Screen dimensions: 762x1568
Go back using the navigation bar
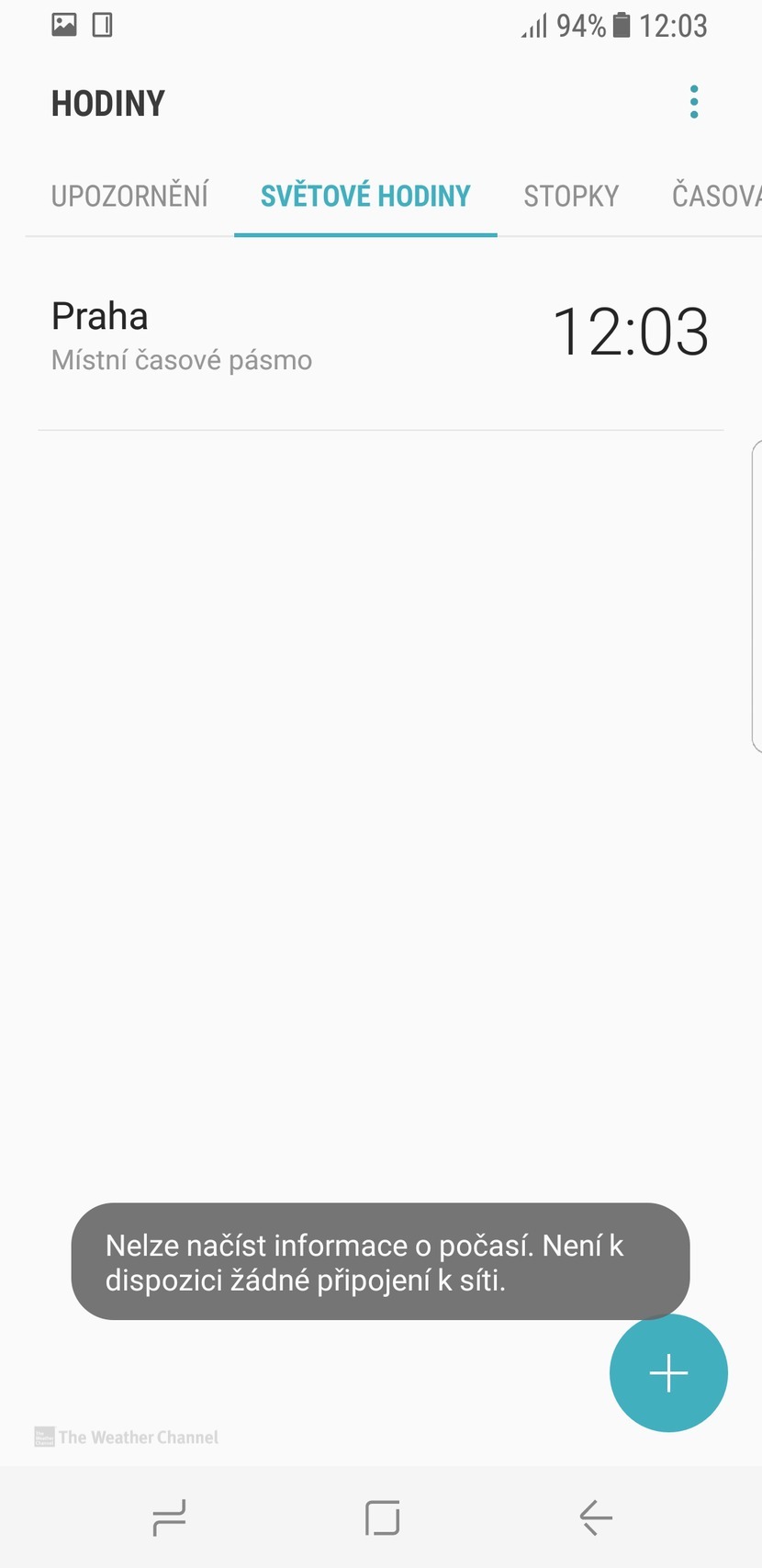point(596,1517)
